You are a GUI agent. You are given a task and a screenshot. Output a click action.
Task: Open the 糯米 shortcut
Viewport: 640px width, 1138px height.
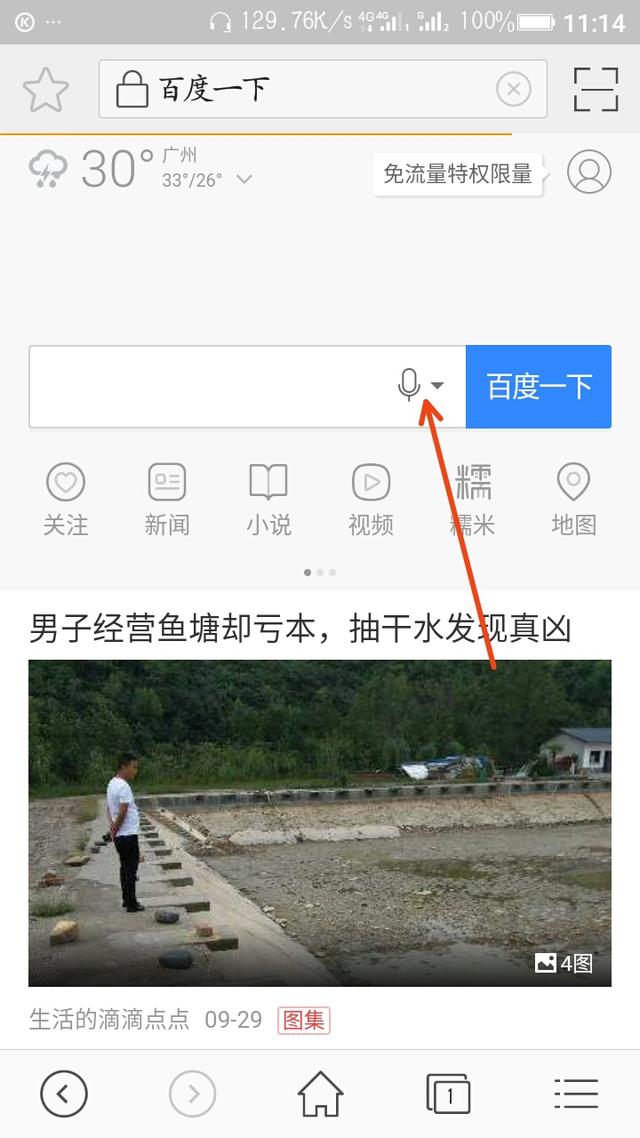coord(472,499)
